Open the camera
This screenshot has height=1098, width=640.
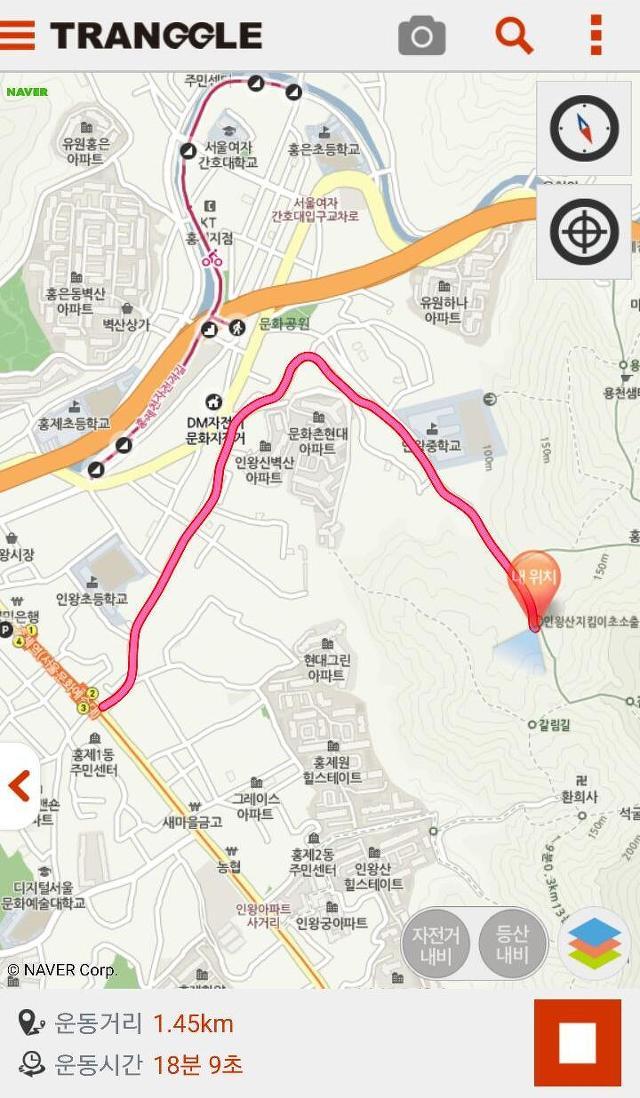[x=422, y=36]
